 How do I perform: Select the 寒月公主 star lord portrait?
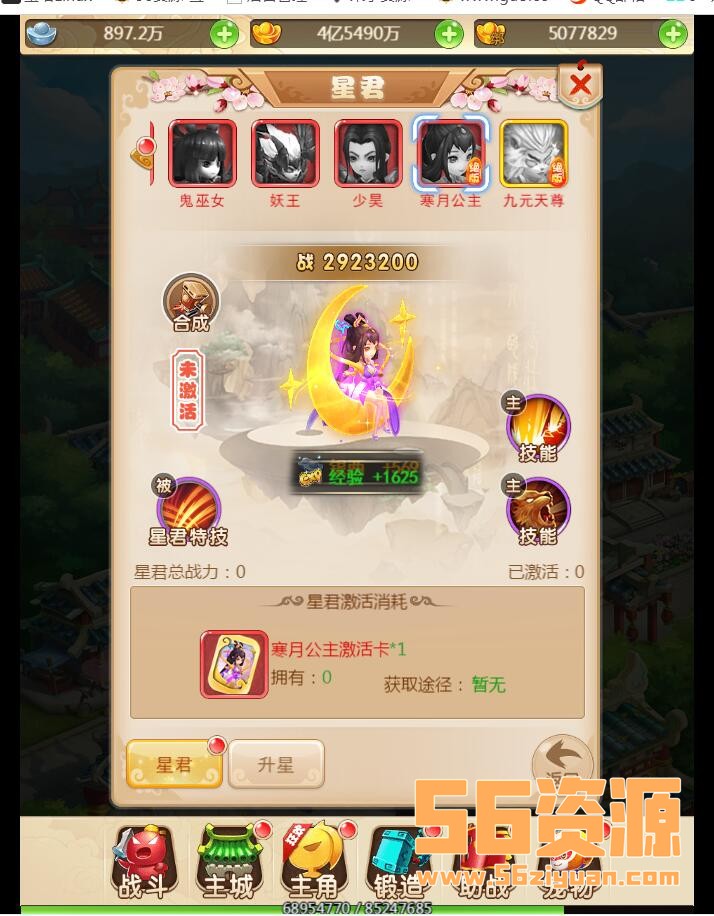[450, 154]
